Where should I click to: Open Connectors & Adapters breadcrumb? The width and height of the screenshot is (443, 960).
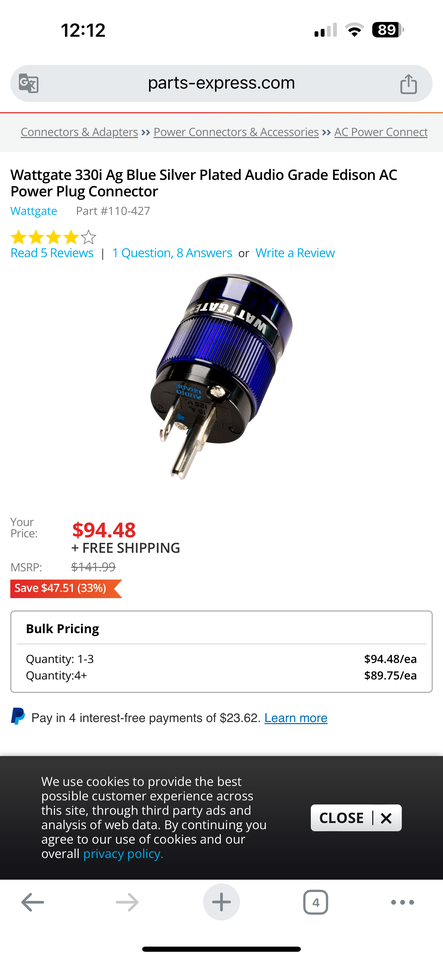79,132
